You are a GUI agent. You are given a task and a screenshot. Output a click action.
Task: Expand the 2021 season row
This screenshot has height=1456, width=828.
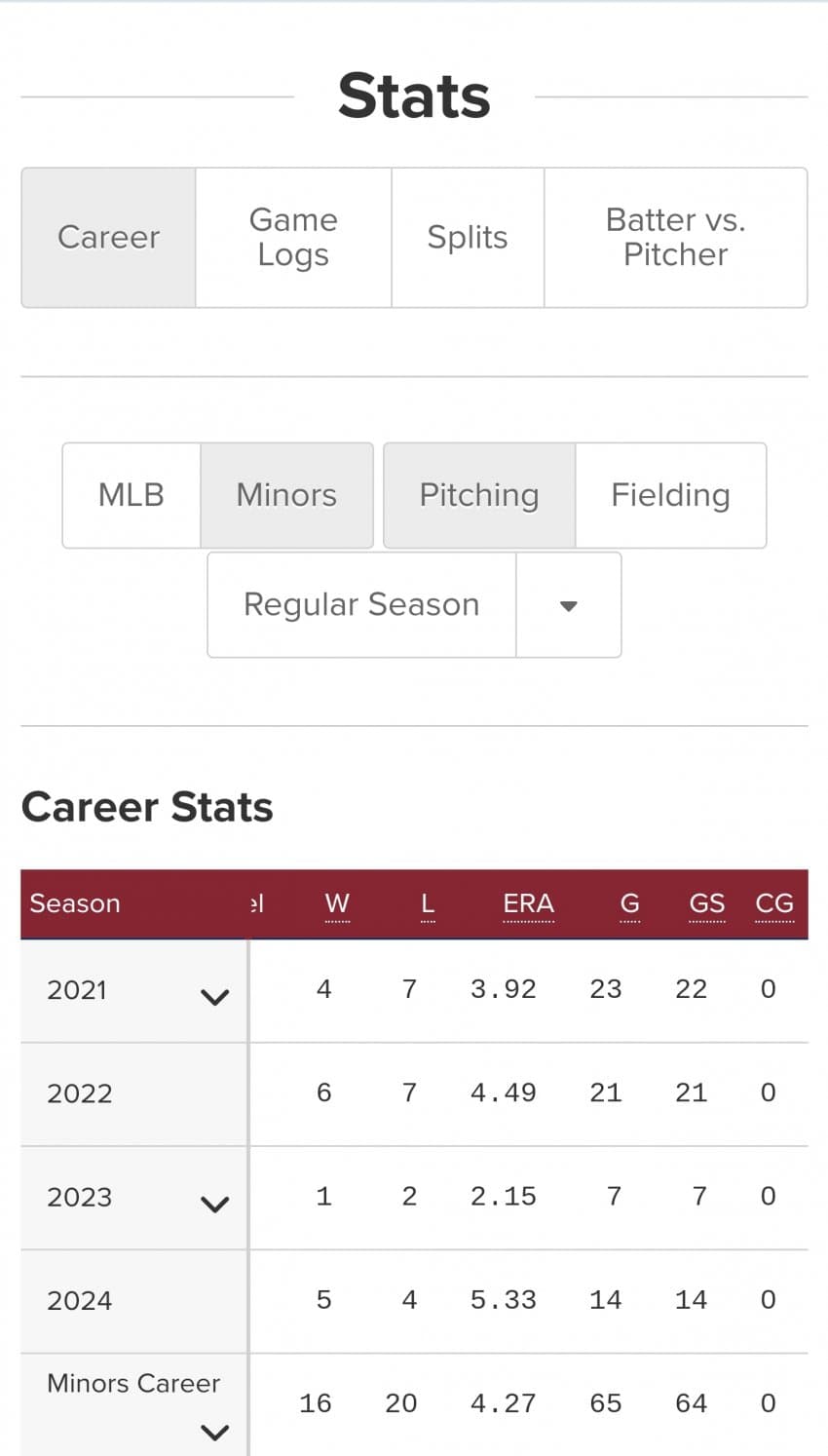[x=214, y=996]
